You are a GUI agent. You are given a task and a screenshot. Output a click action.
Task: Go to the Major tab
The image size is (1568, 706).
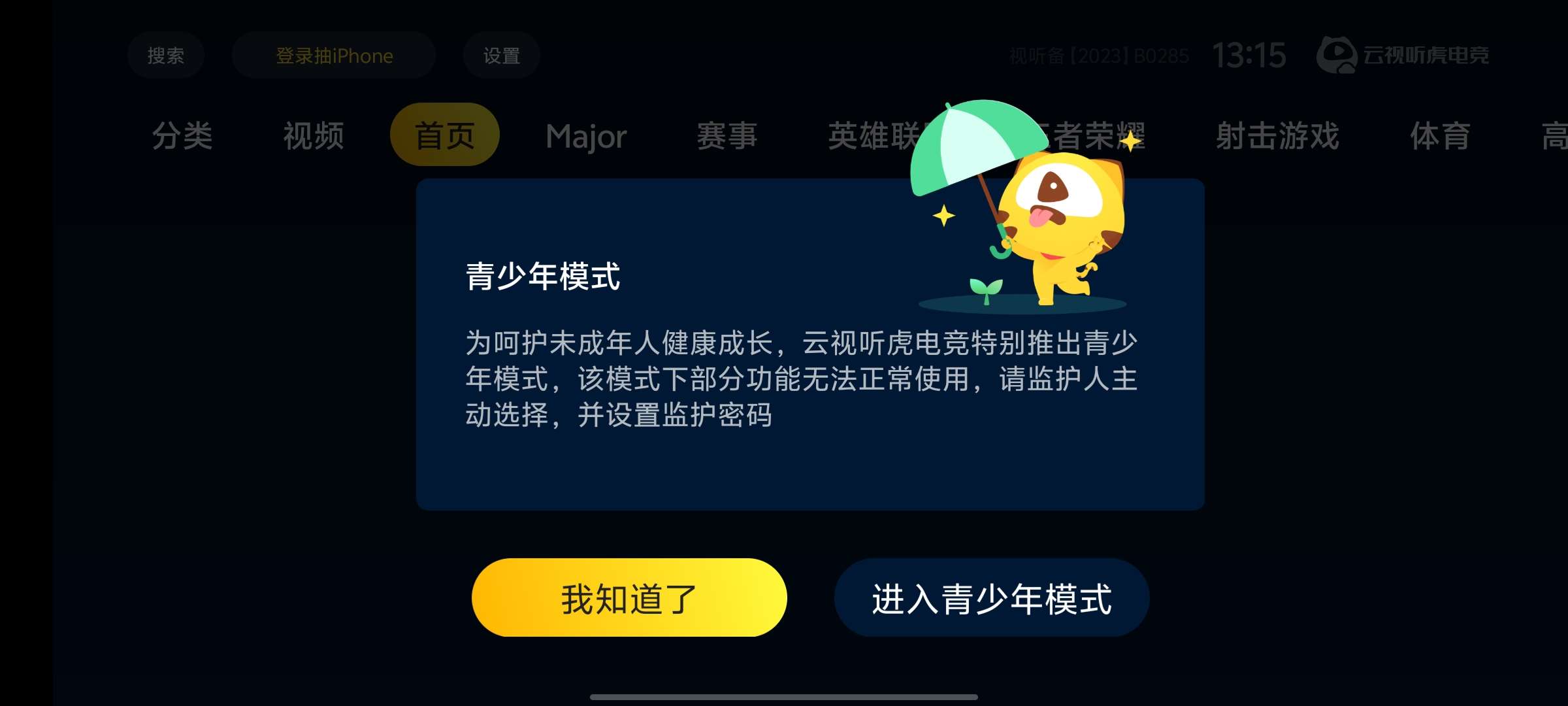click(586, 136)
